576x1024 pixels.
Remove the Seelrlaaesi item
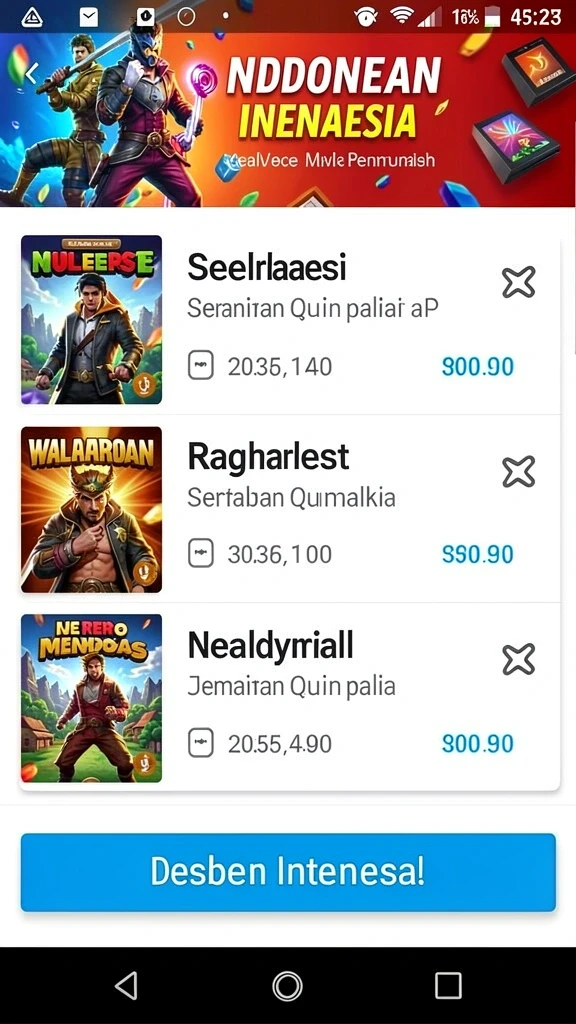[519, 282]
